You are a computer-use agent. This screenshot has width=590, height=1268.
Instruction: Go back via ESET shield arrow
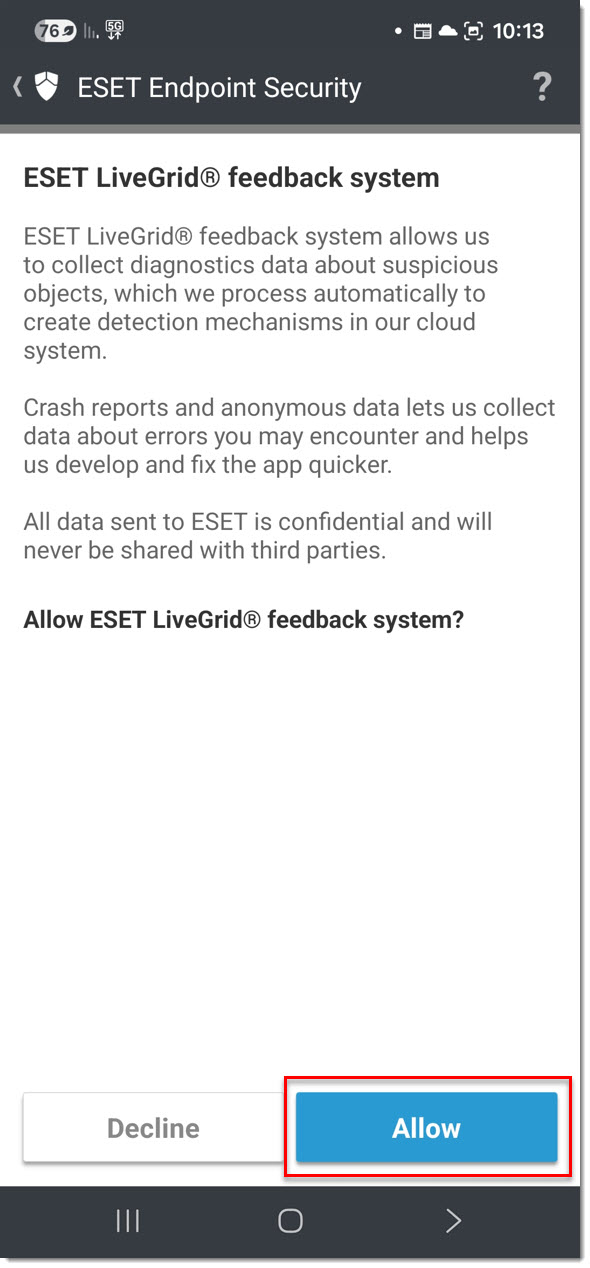tap(35, 87)
